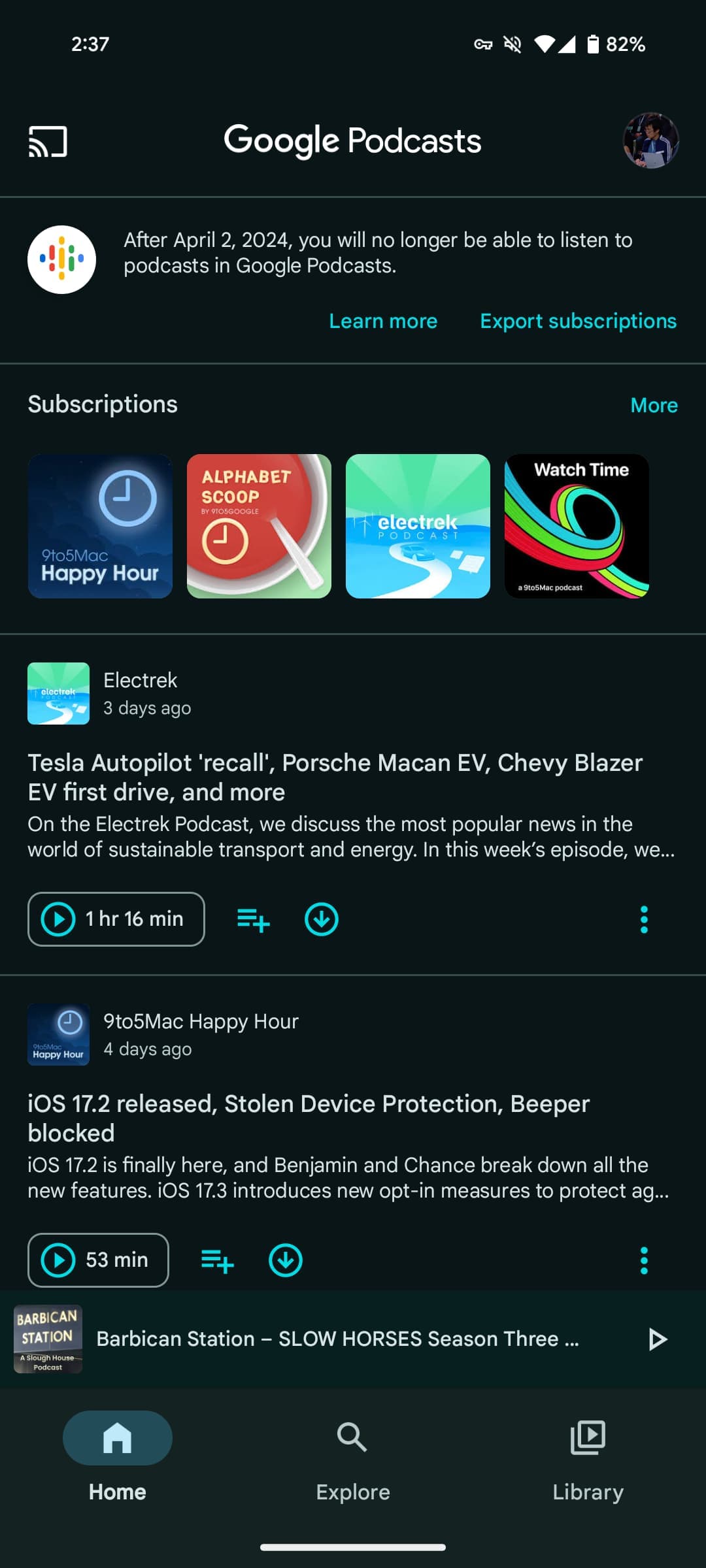706x1568 pixels.
Task: Open overflow menu for the Electrek episode
Action: coord(644,920)
